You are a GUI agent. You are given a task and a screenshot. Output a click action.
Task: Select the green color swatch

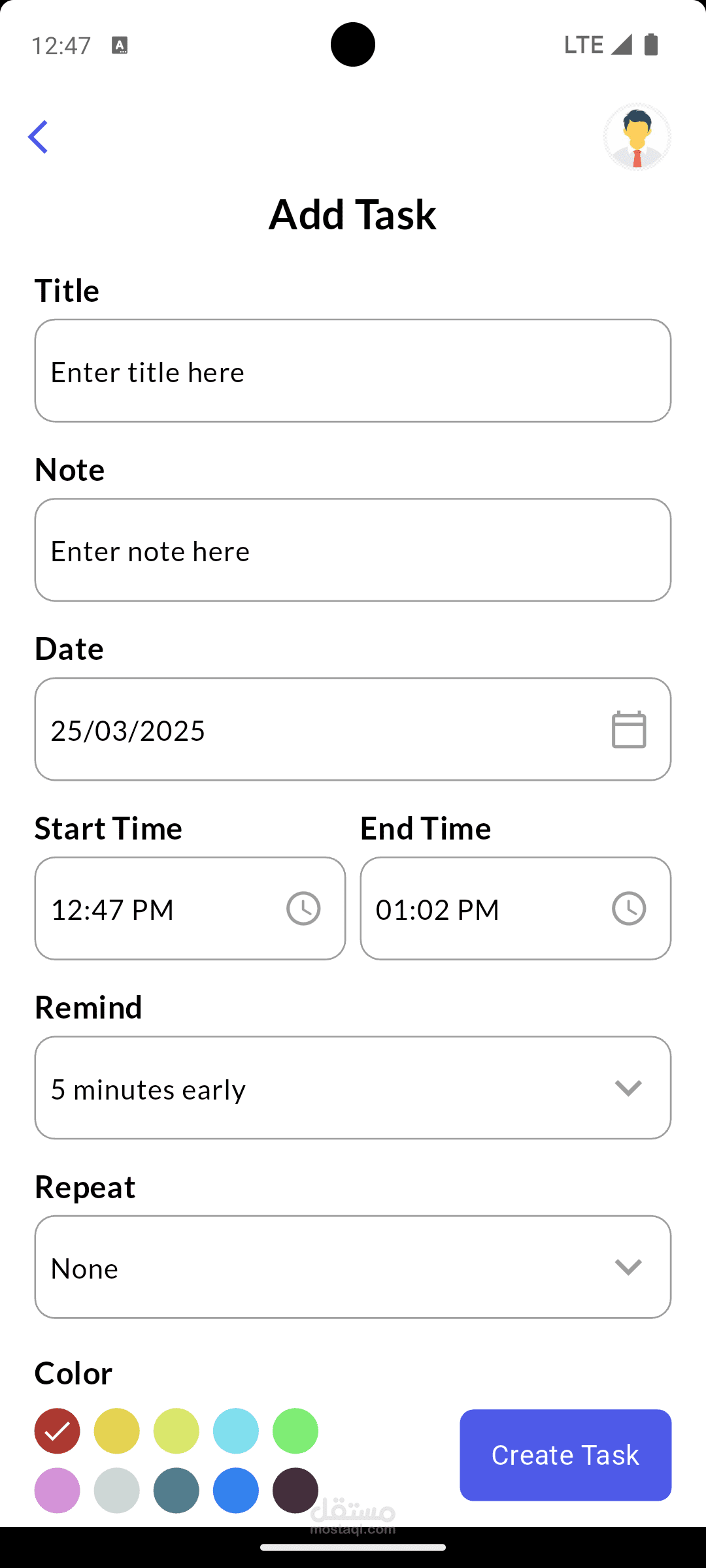295,1431
